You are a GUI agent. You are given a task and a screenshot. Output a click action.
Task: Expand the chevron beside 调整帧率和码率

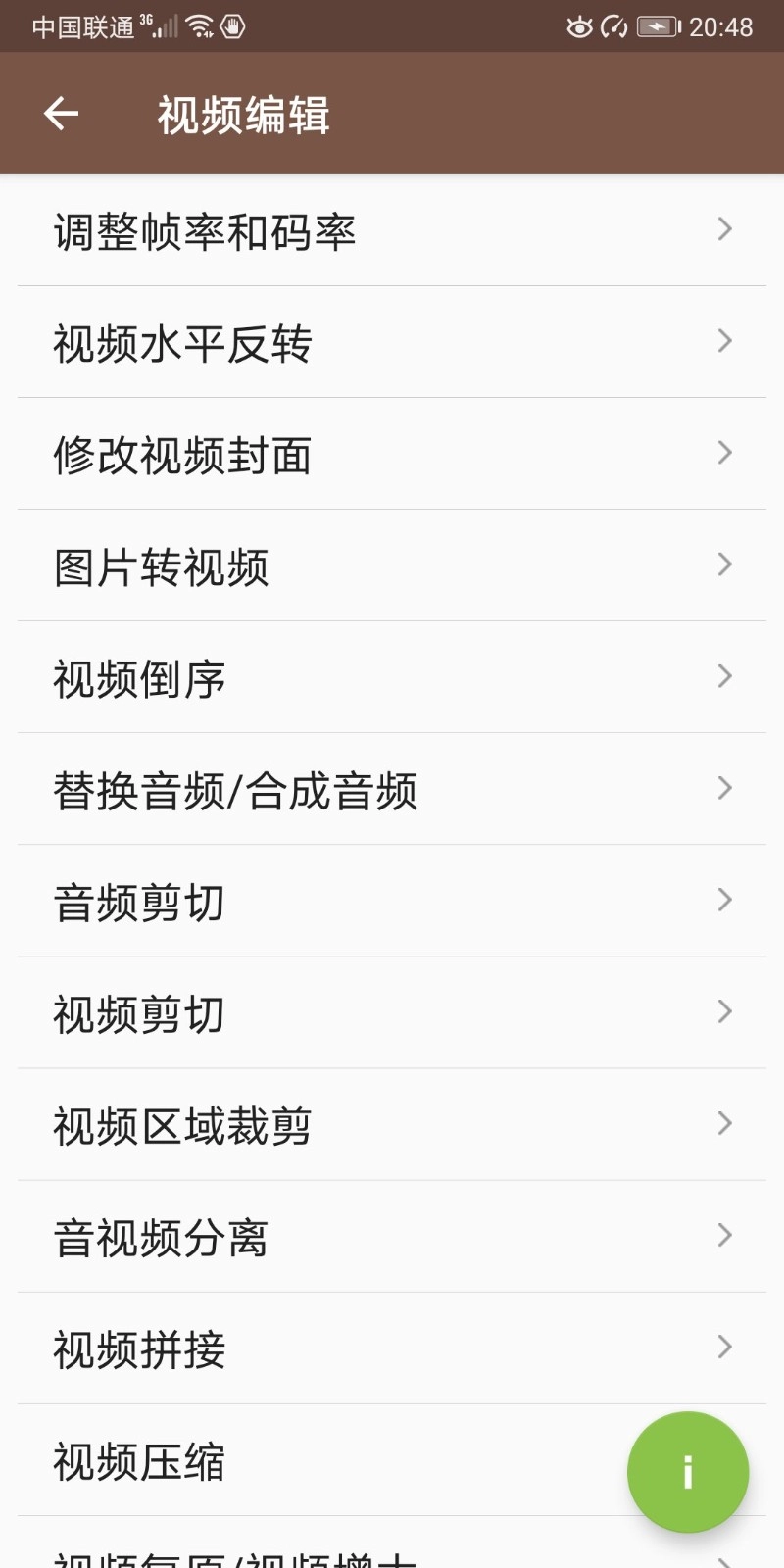point(724,229)
